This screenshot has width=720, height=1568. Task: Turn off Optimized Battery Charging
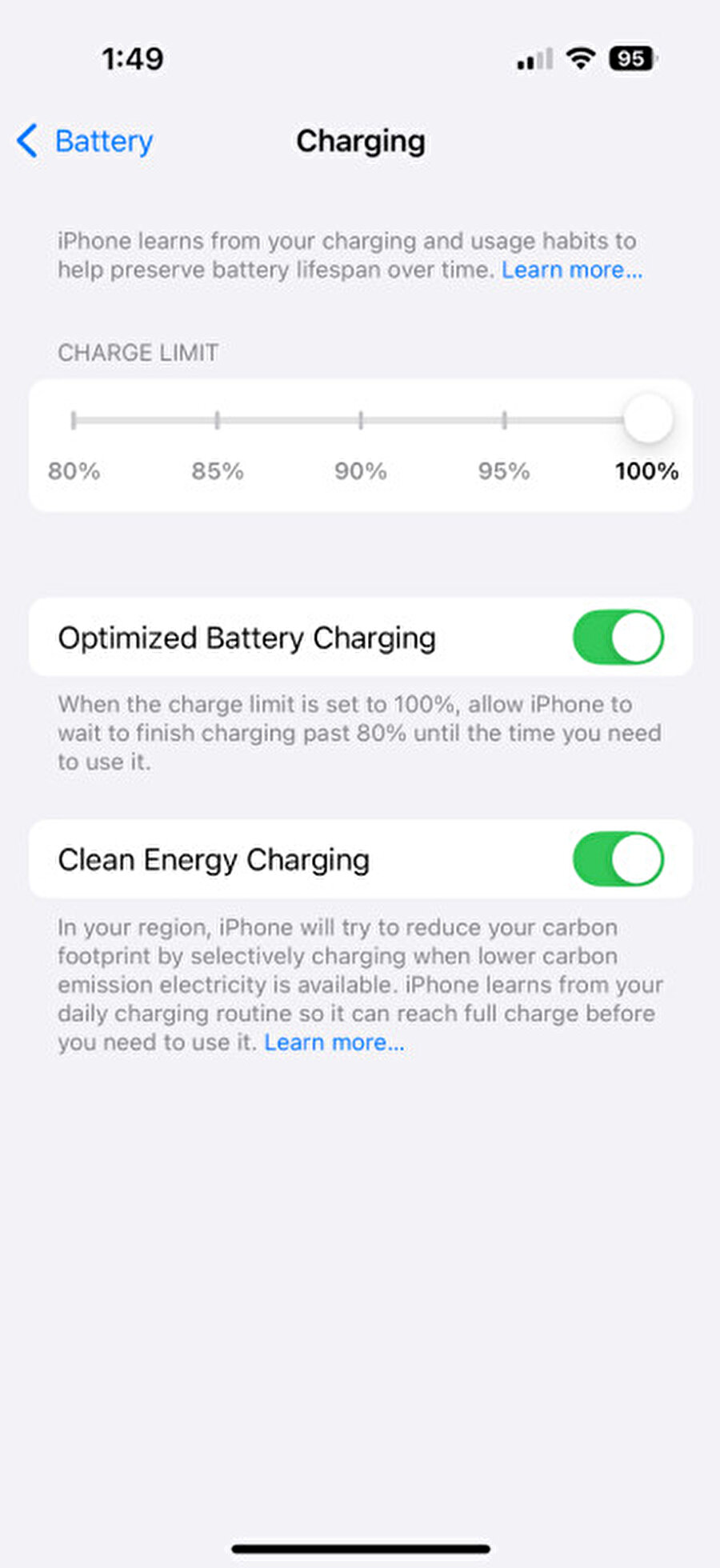click(618, 638)
